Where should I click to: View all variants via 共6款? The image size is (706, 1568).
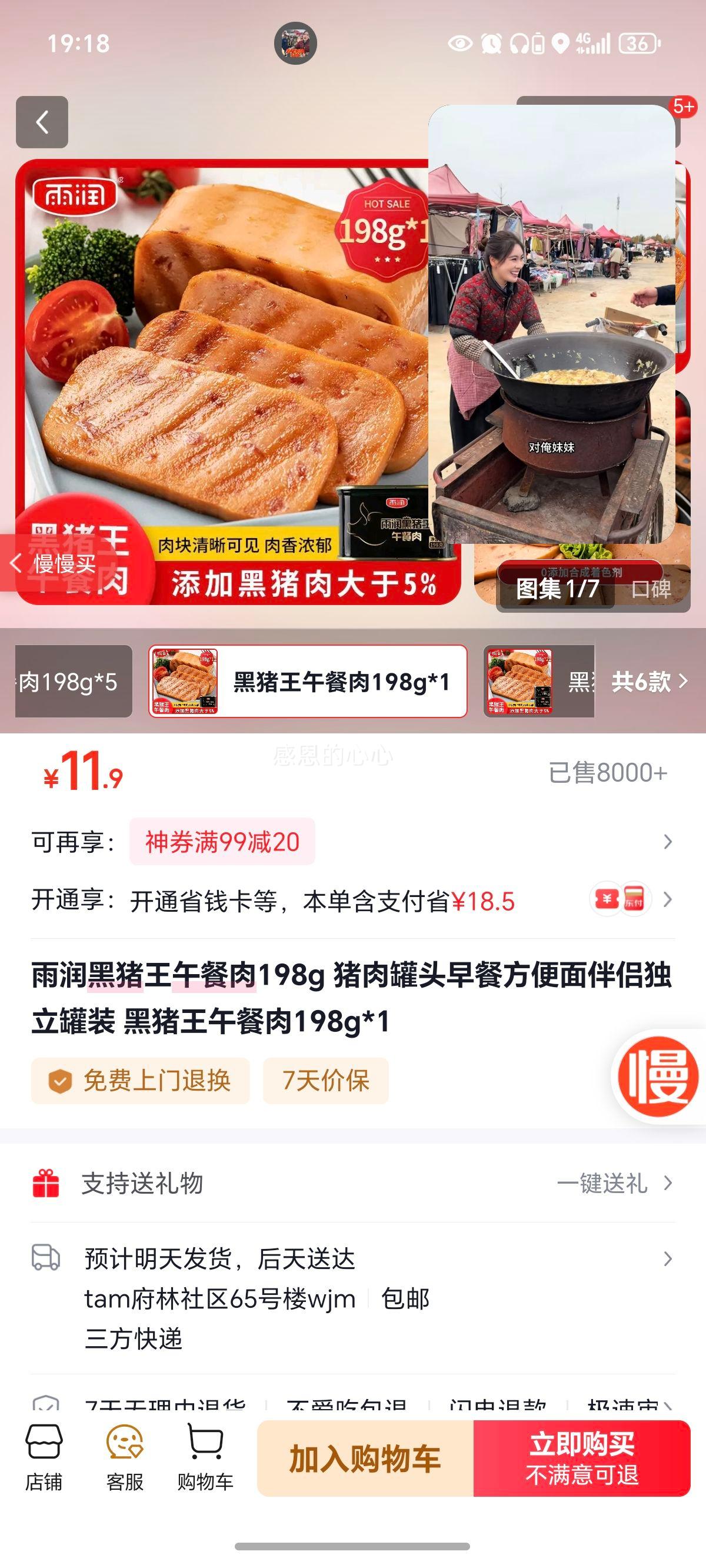pos(649,681)
